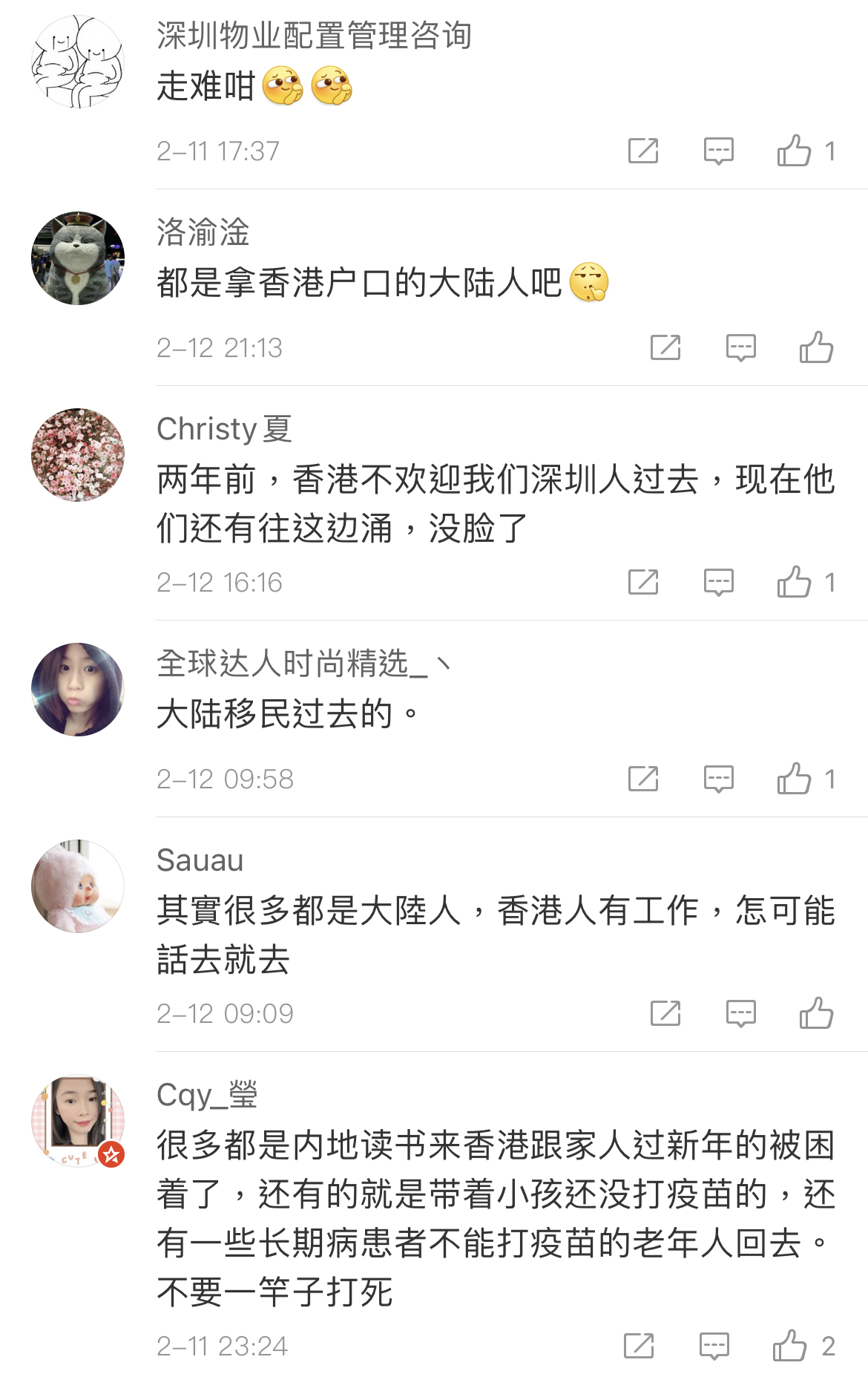View 全球达人时尚精选's avatar profile
The height and width of the screenshot is (1374, 868).
78,690
